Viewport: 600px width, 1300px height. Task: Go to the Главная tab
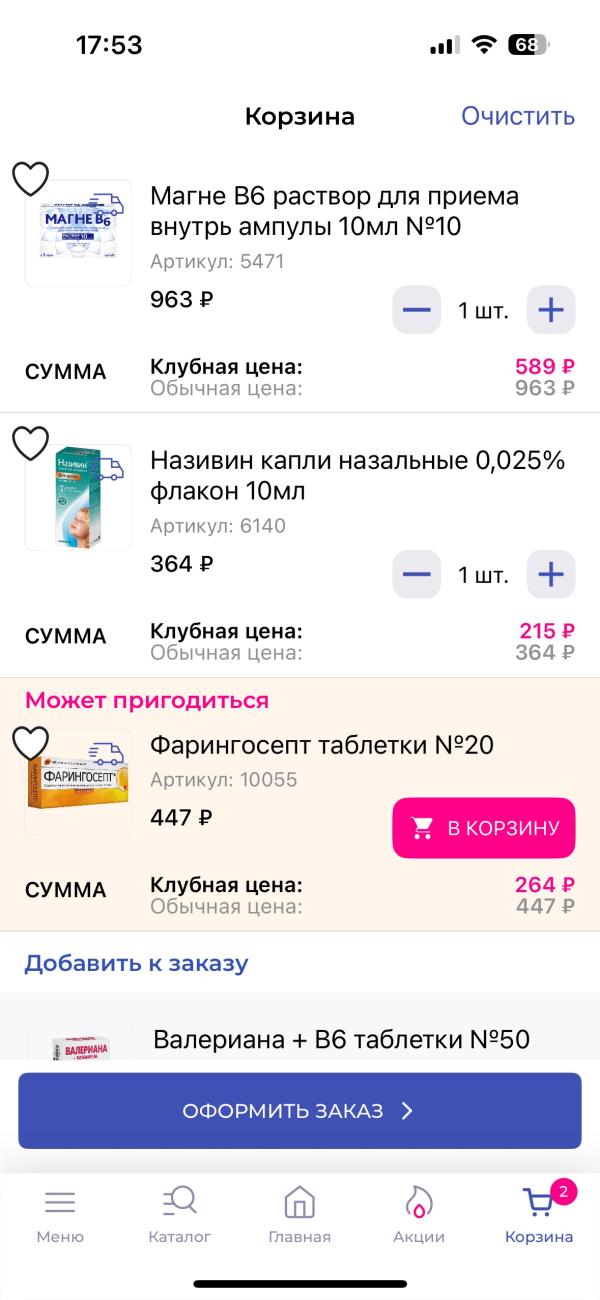pos(299,1216)
